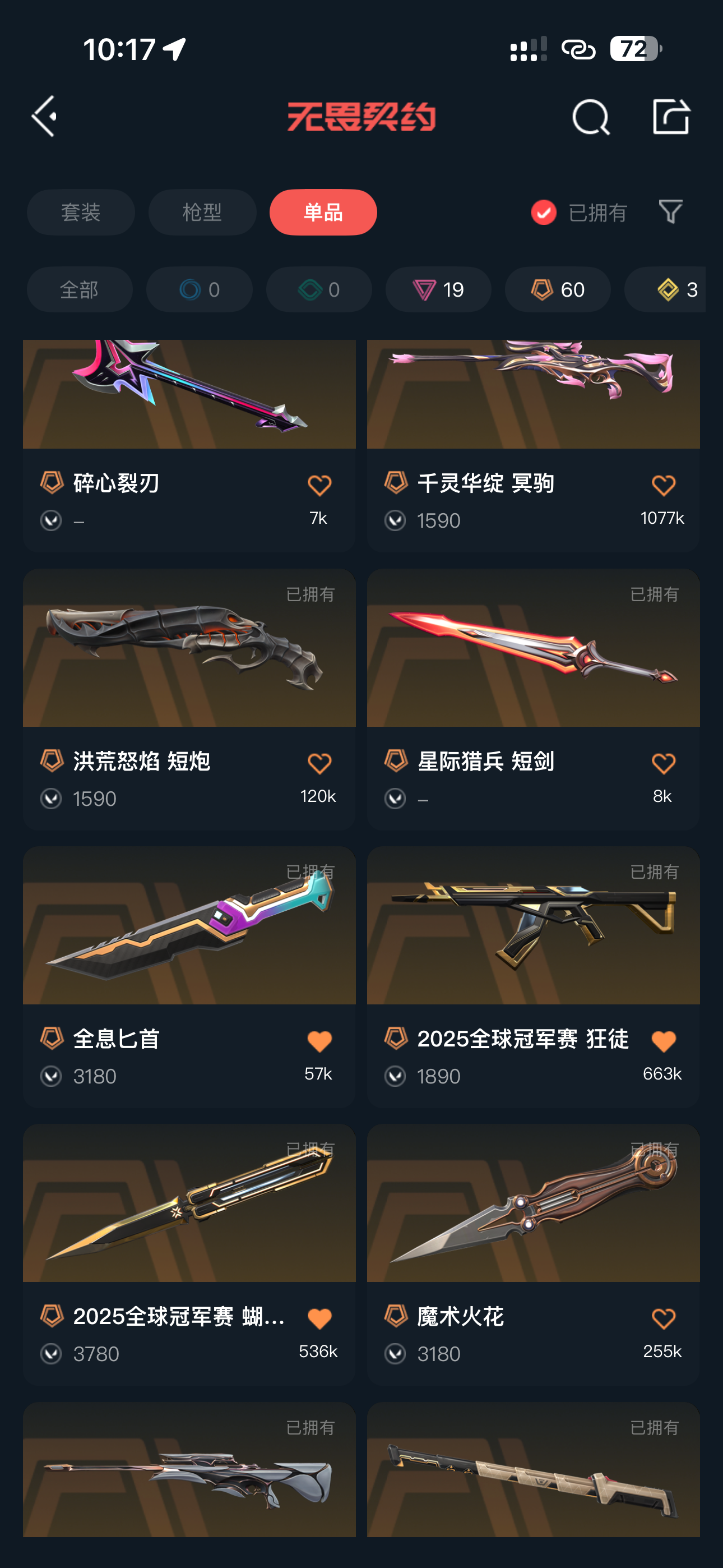Filter by the orange tier chip with 60
723x1568 pixels.
(558, 289)
